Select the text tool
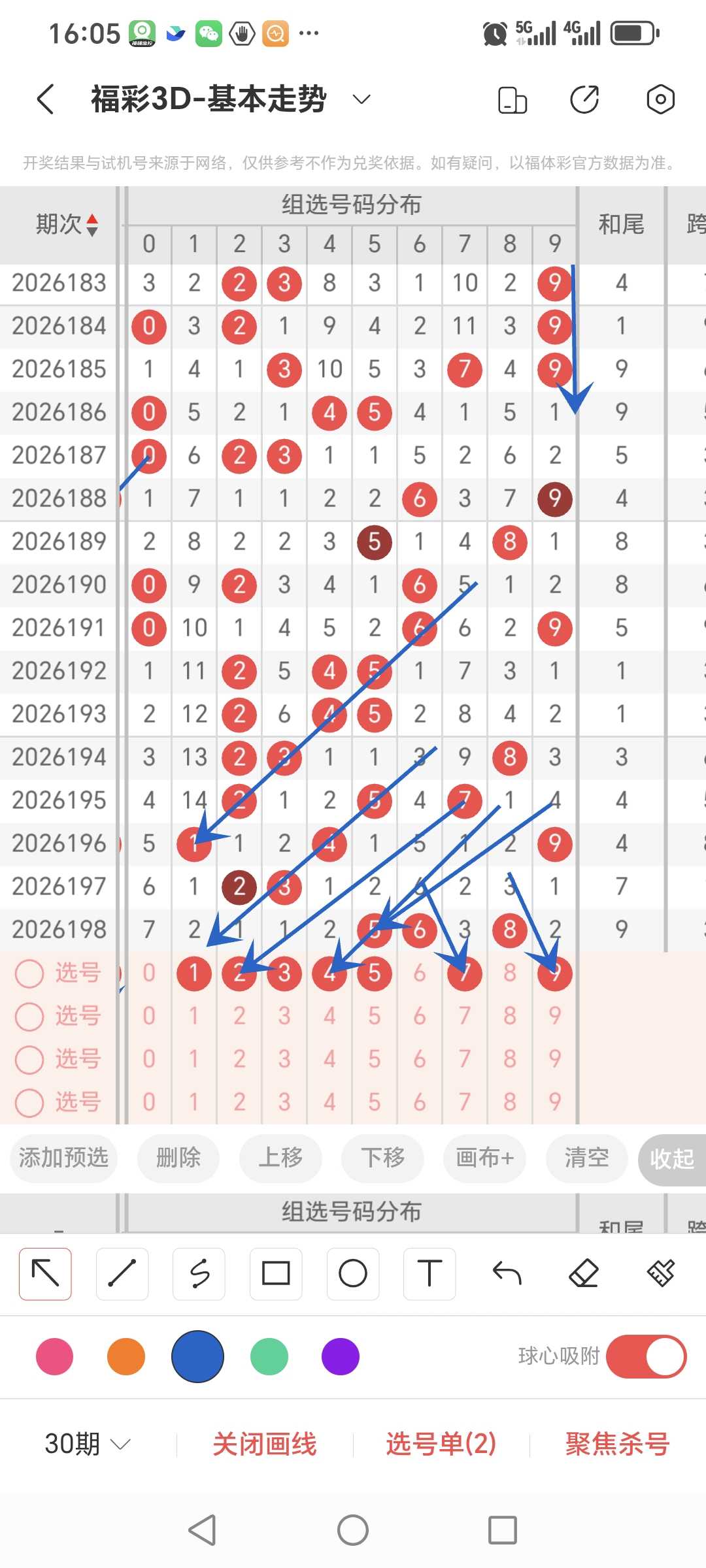706x1568 pixels. 429,1273
